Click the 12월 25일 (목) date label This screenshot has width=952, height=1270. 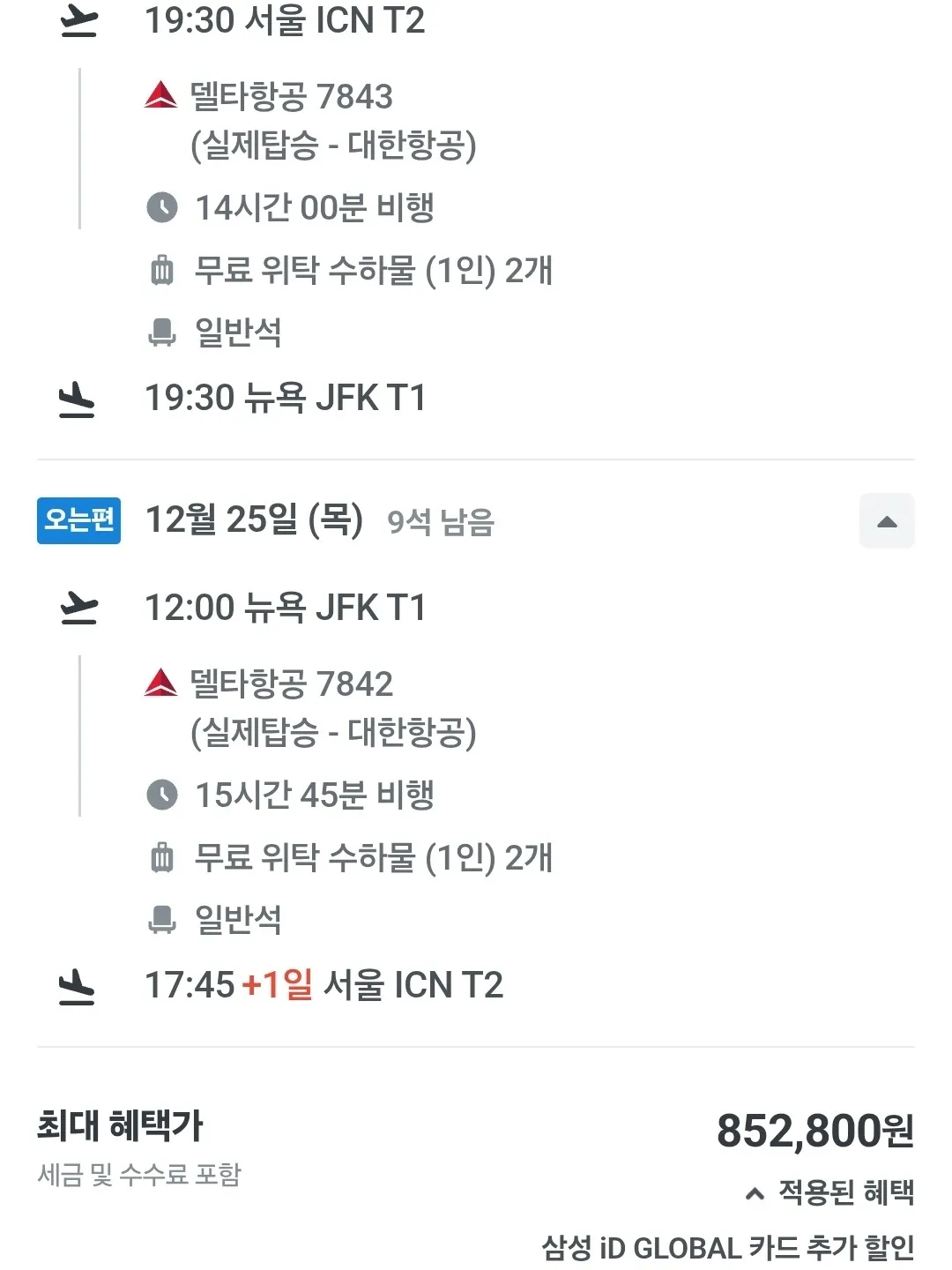pyautogui.click(x=256, y=521)
